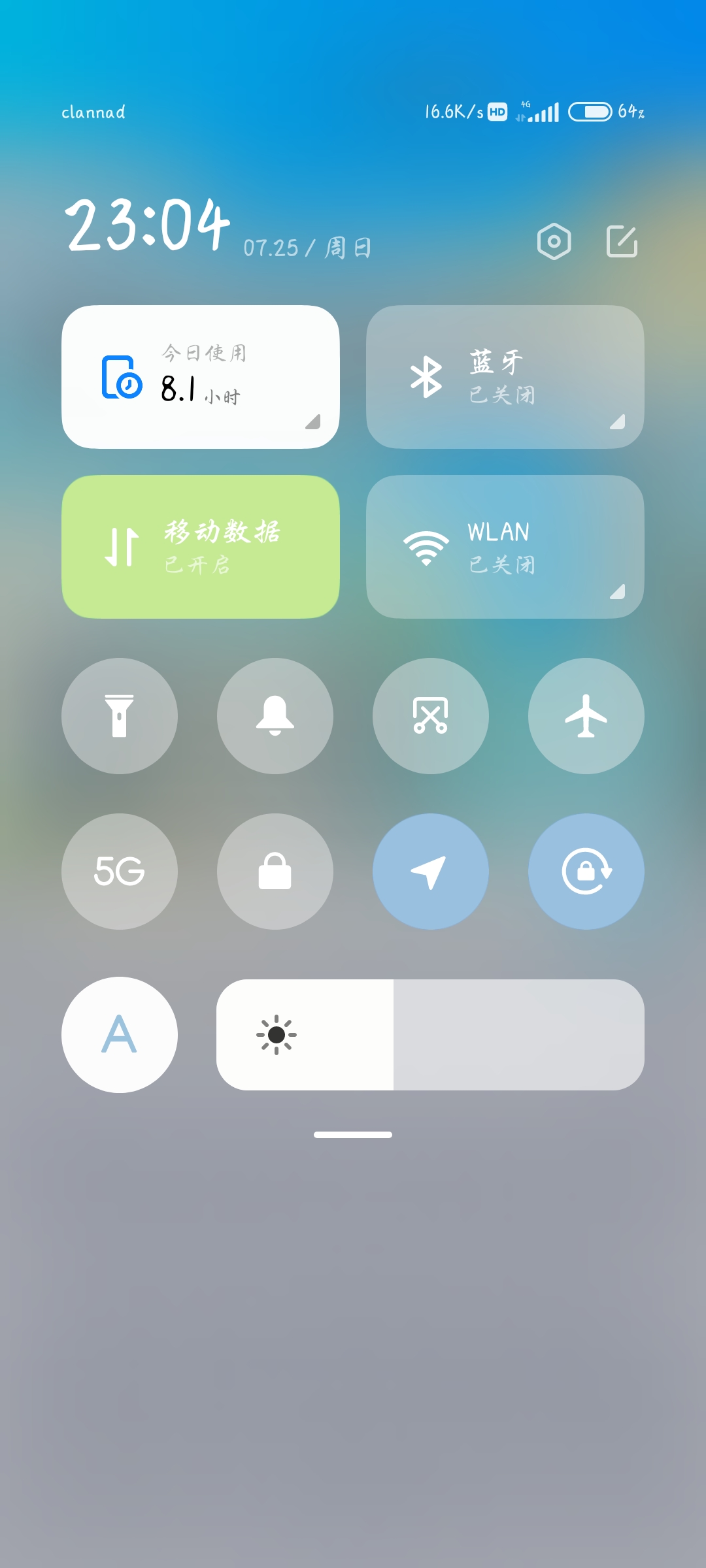This screenshot has height=1568, width=706.
Task: Turn on the flashlight
Action: click(120, 716)
